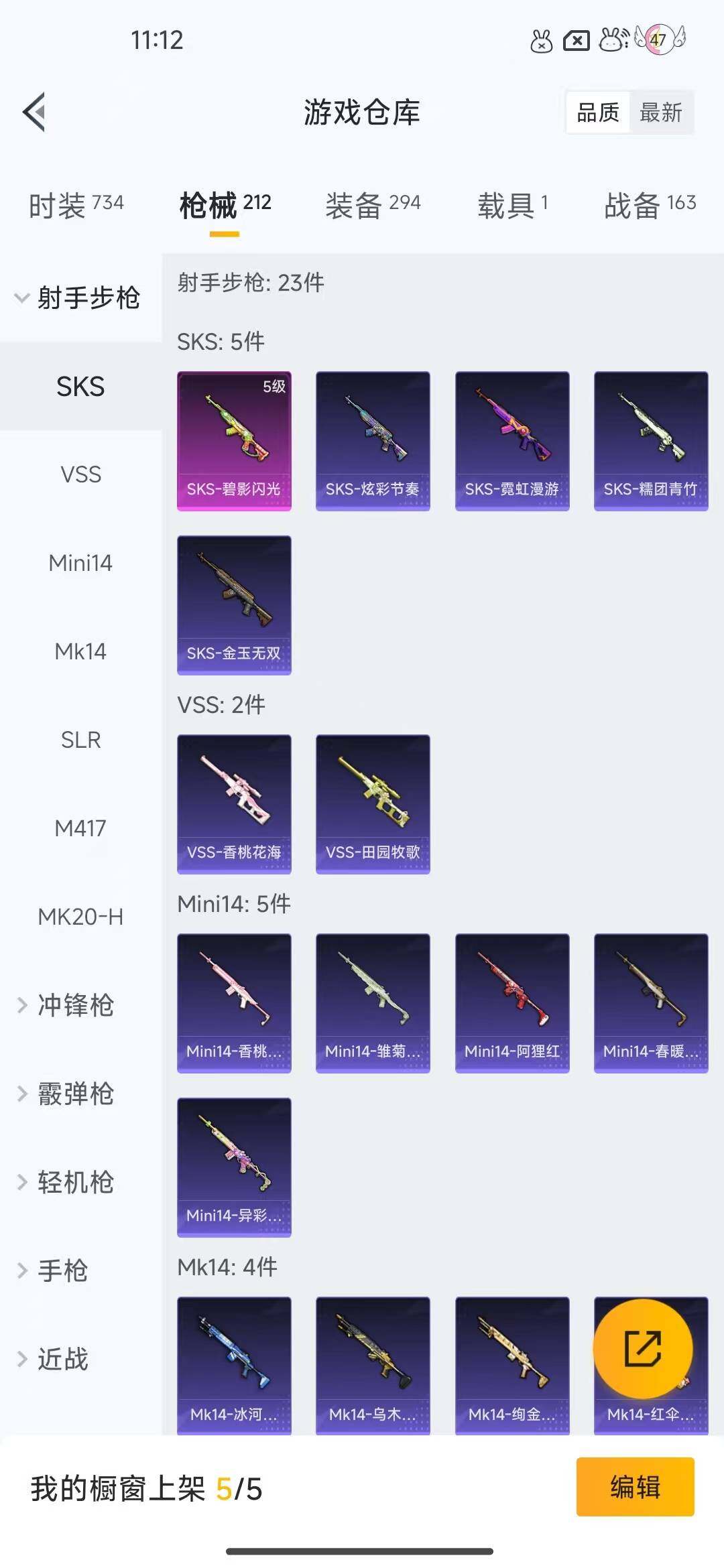Viewport: 724px width, 1568px height.
Task: Open the 载具 tab
Action: point(513,205)
